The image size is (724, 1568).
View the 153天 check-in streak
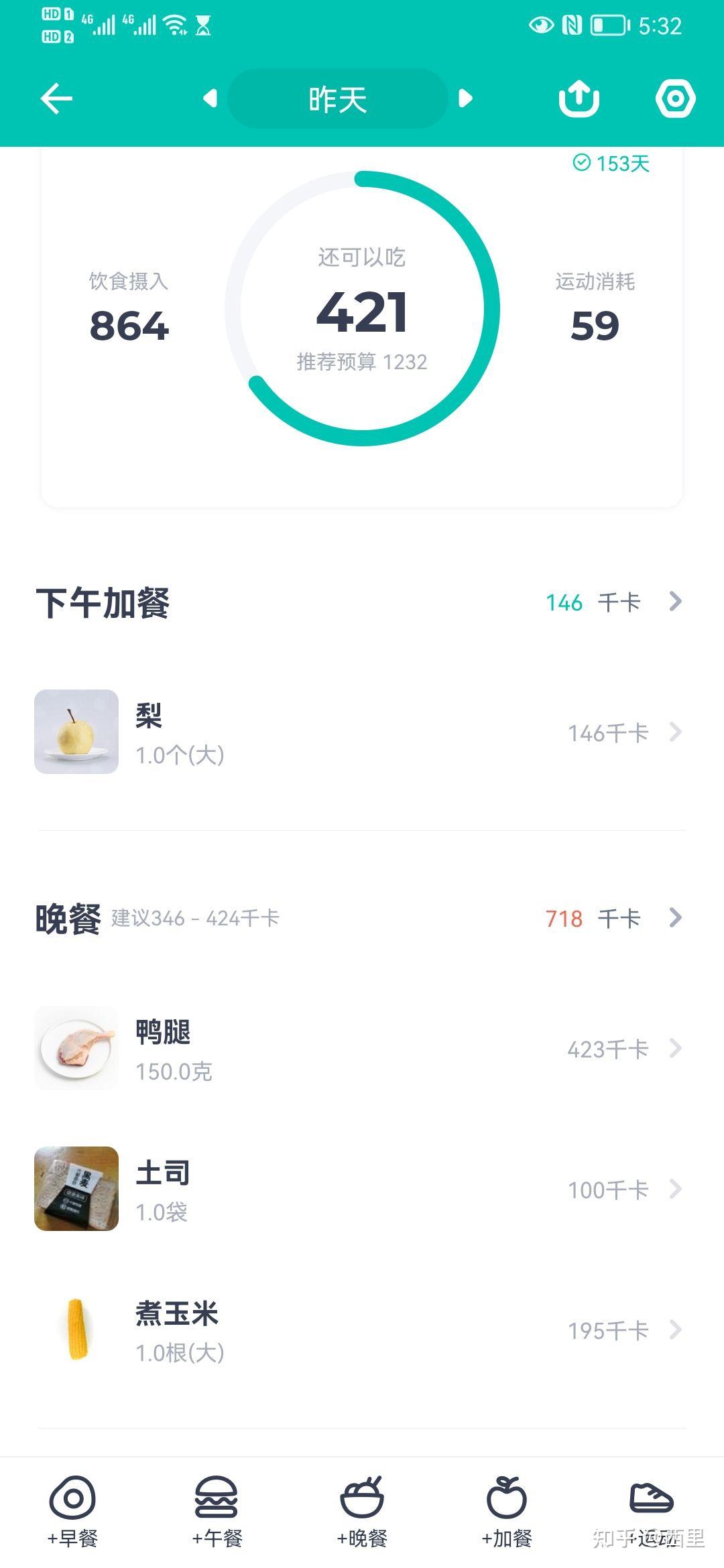pyautogui.click(x=611, y=164)
